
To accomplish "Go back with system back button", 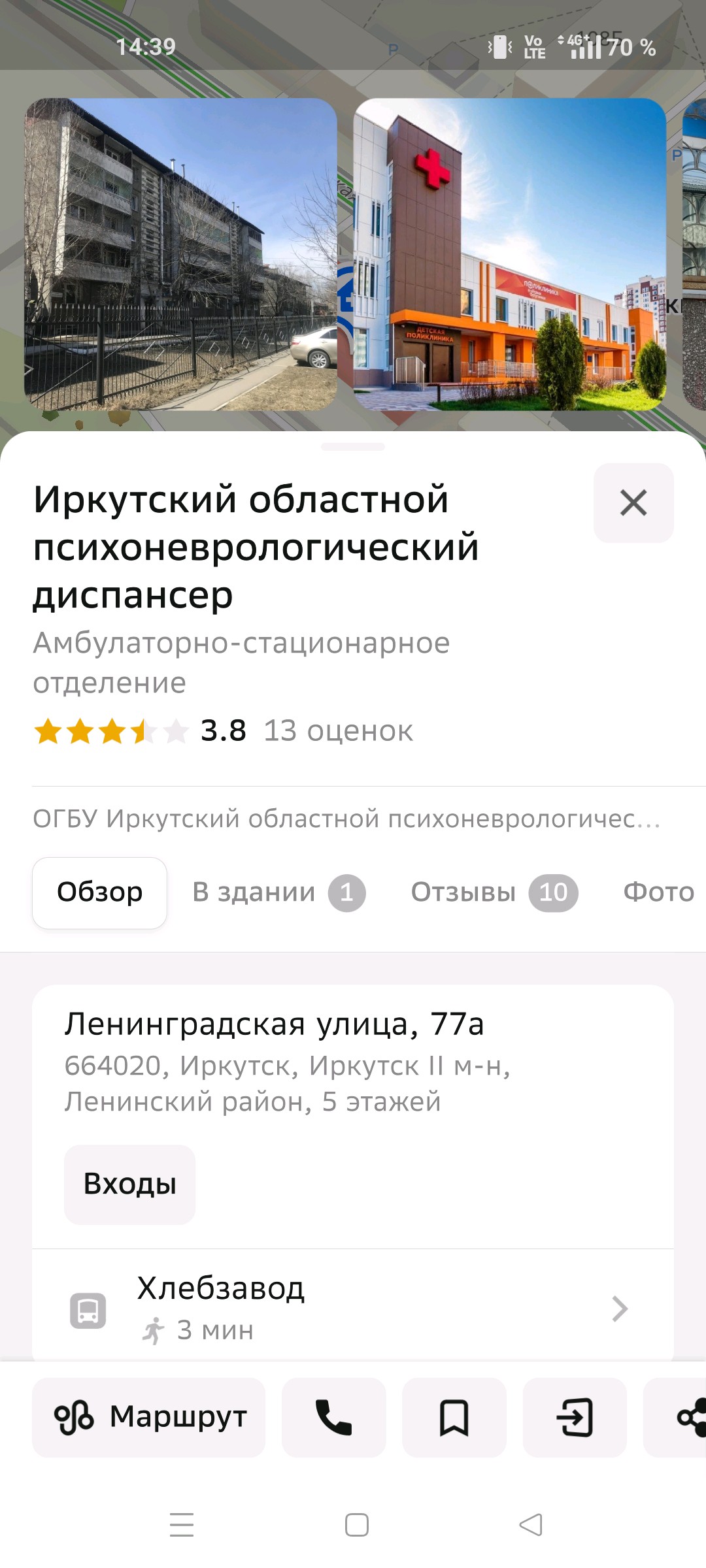I will click(531, 1525).
